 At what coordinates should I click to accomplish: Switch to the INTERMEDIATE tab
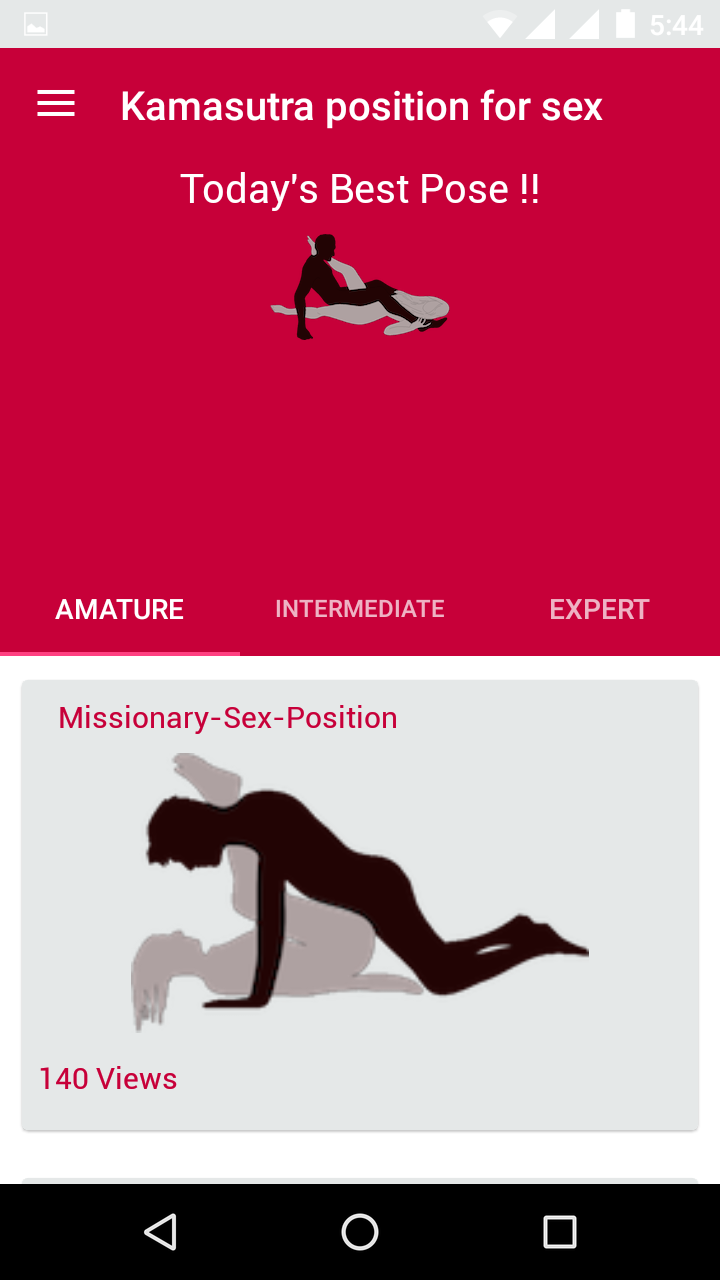pyautogui.click(x=360, y=609)
